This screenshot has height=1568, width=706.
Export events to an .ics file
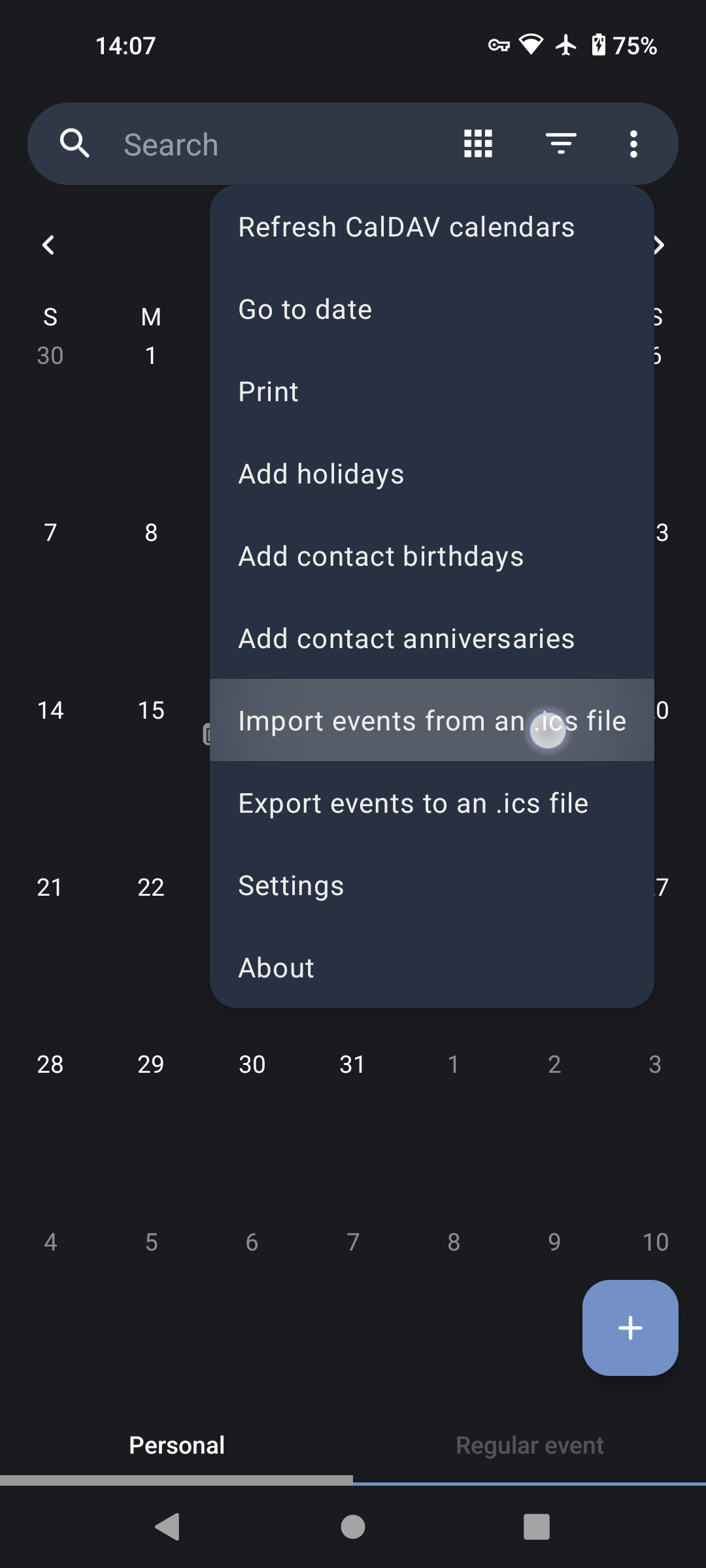point(431,804)
